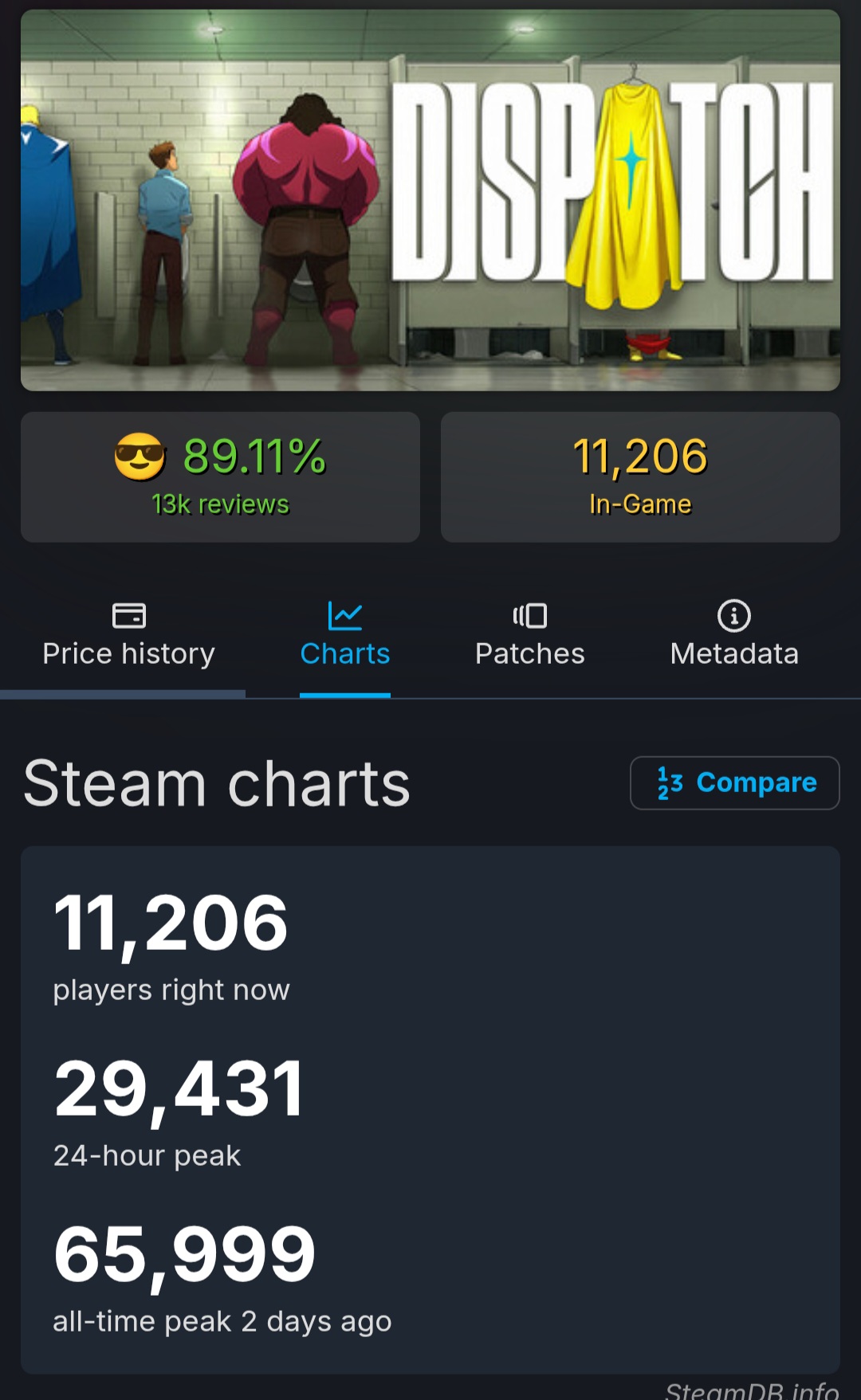View the Metadata tab

pos(733,636)
